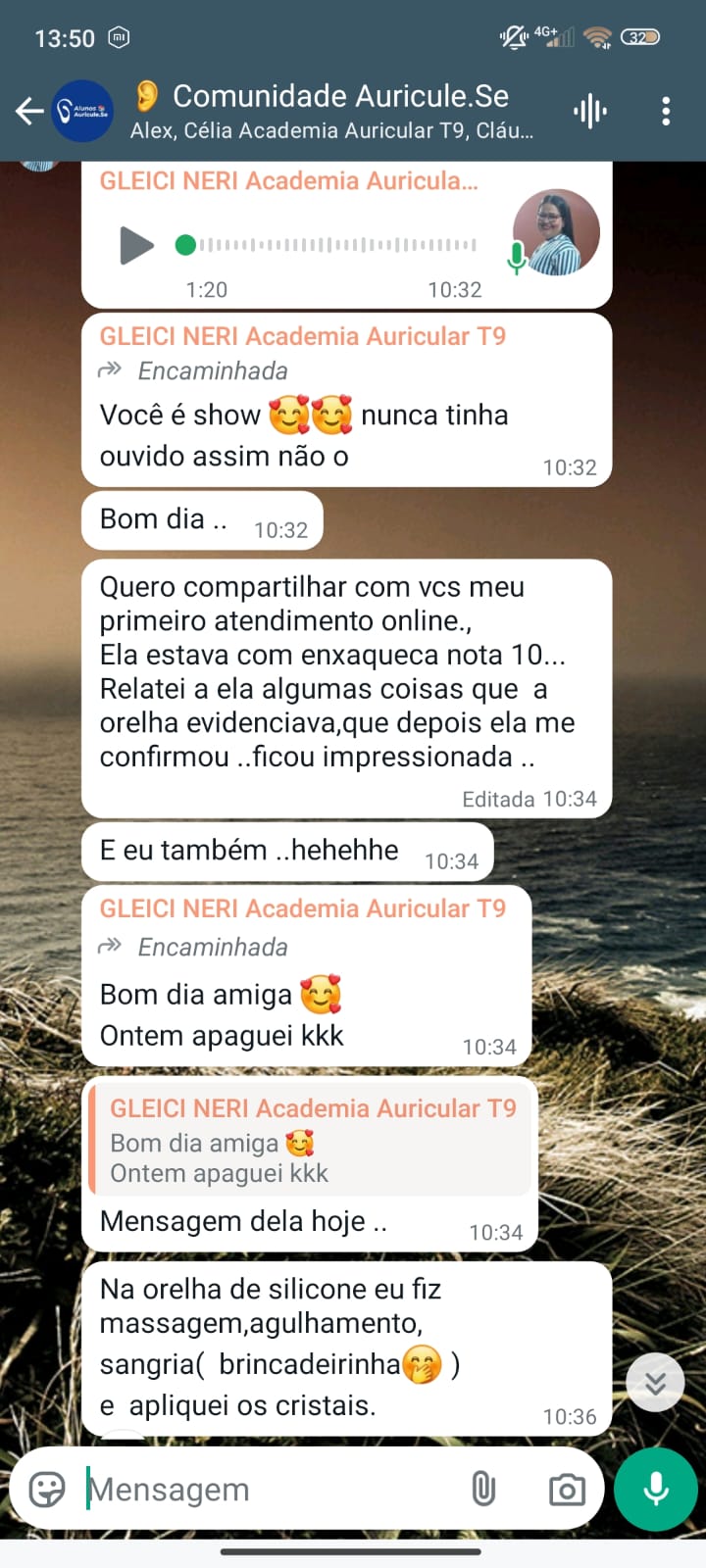Image resolution: width=706 pixels, height=1568 pixels.
Task: Open the emoji and sticker picker
Action: point(47,1490)
